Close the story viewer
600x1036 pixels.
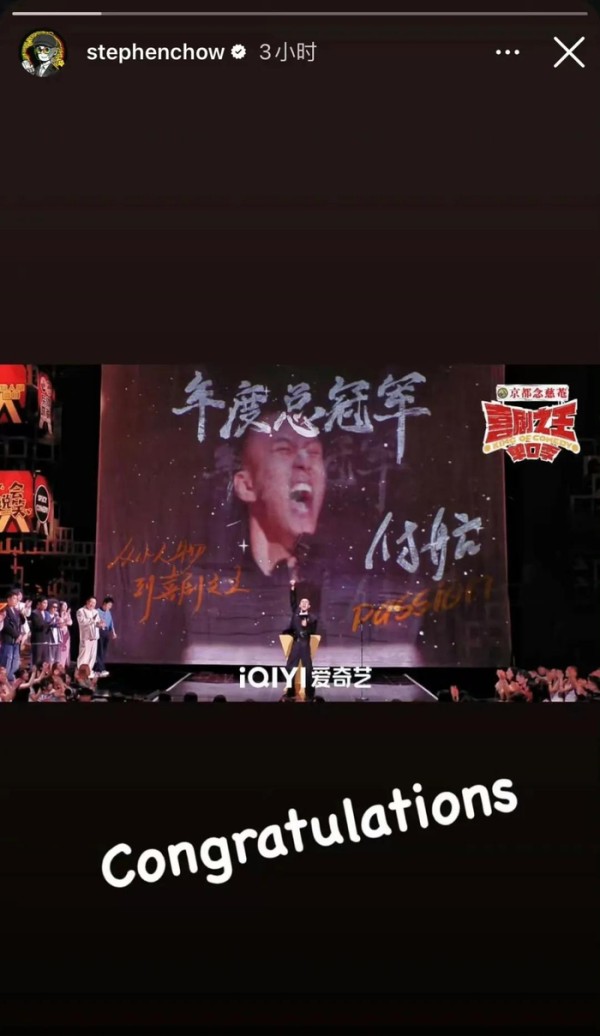(569, 52)
